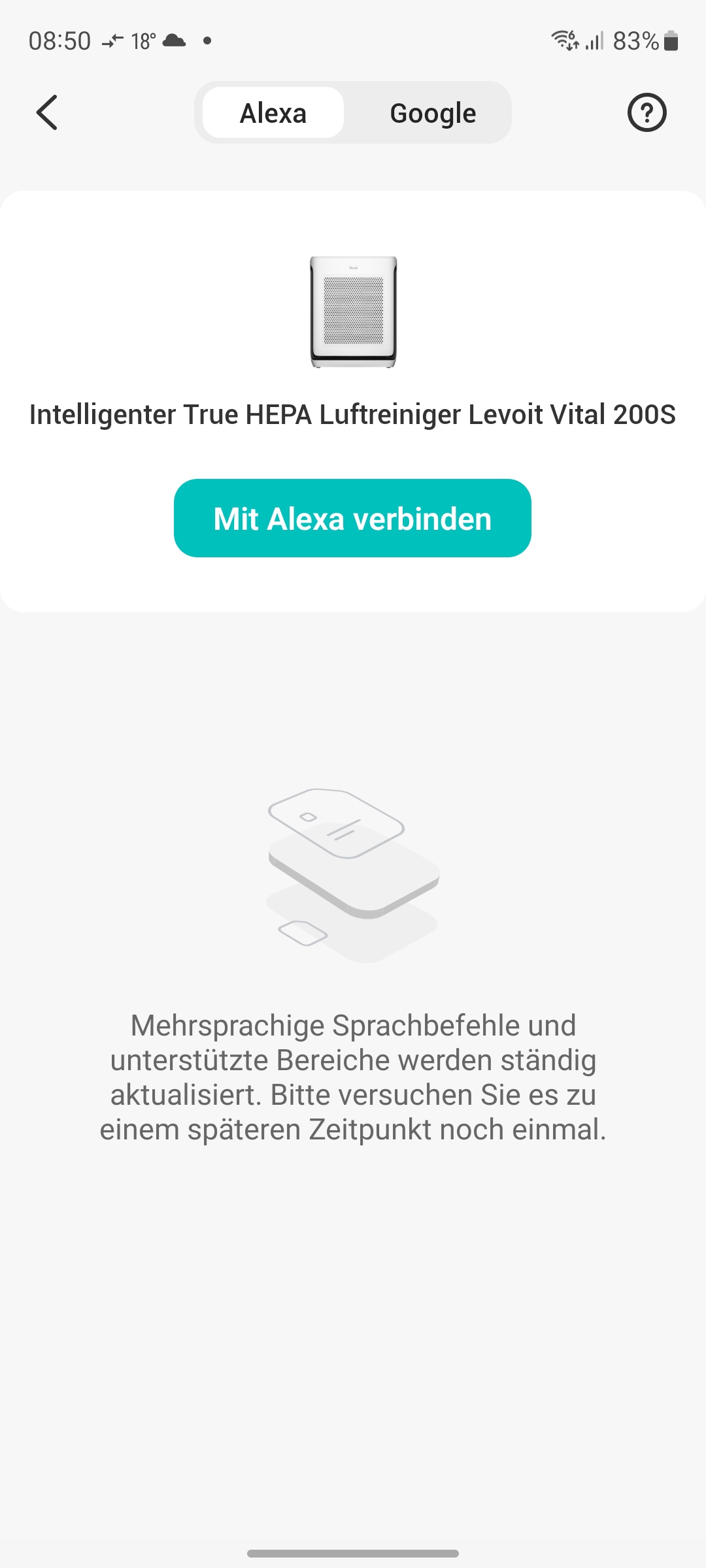The image size is (706, 1568).
Task: Select the Alexa tab
Action: click(x=273, y=113)
